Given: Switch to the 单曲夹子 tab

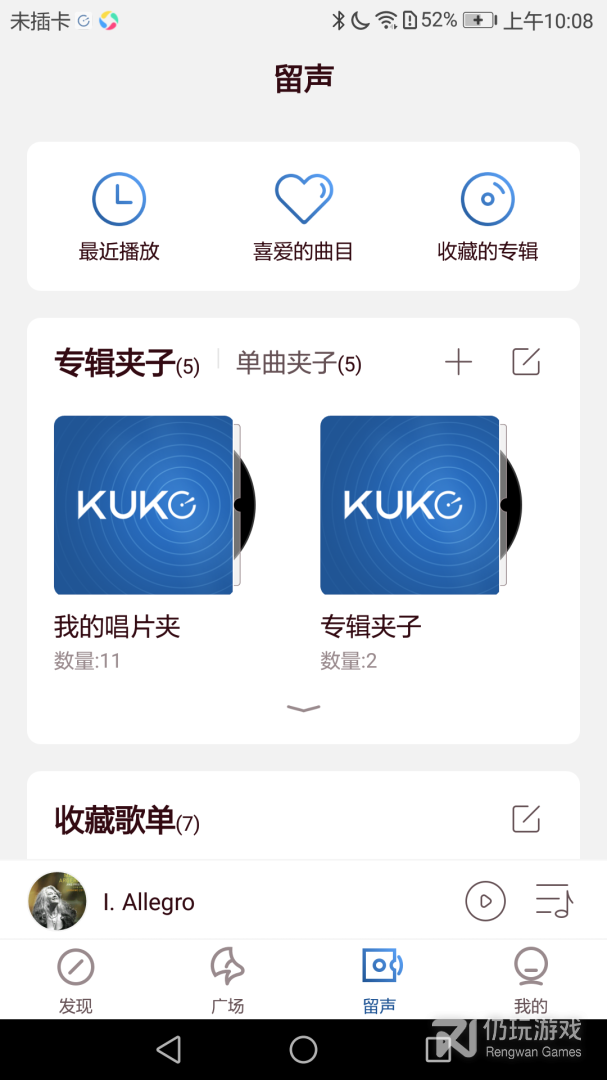Looking at the screenshot, I should pyautogui.click(x=298, y=363).
